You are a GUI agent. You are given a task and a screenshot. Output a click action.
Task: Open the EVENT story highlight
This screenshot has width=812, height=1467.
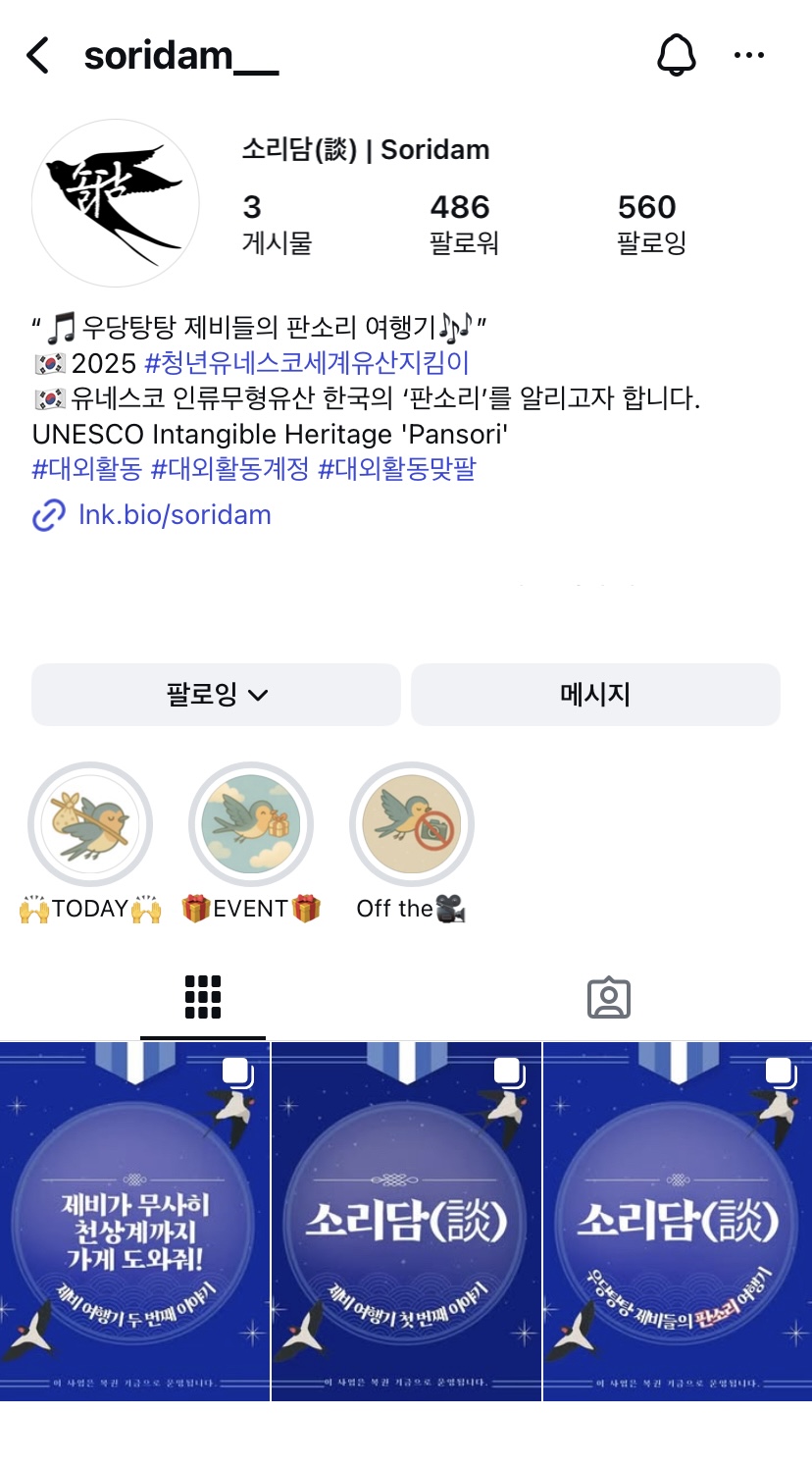(x=251, y=824)
